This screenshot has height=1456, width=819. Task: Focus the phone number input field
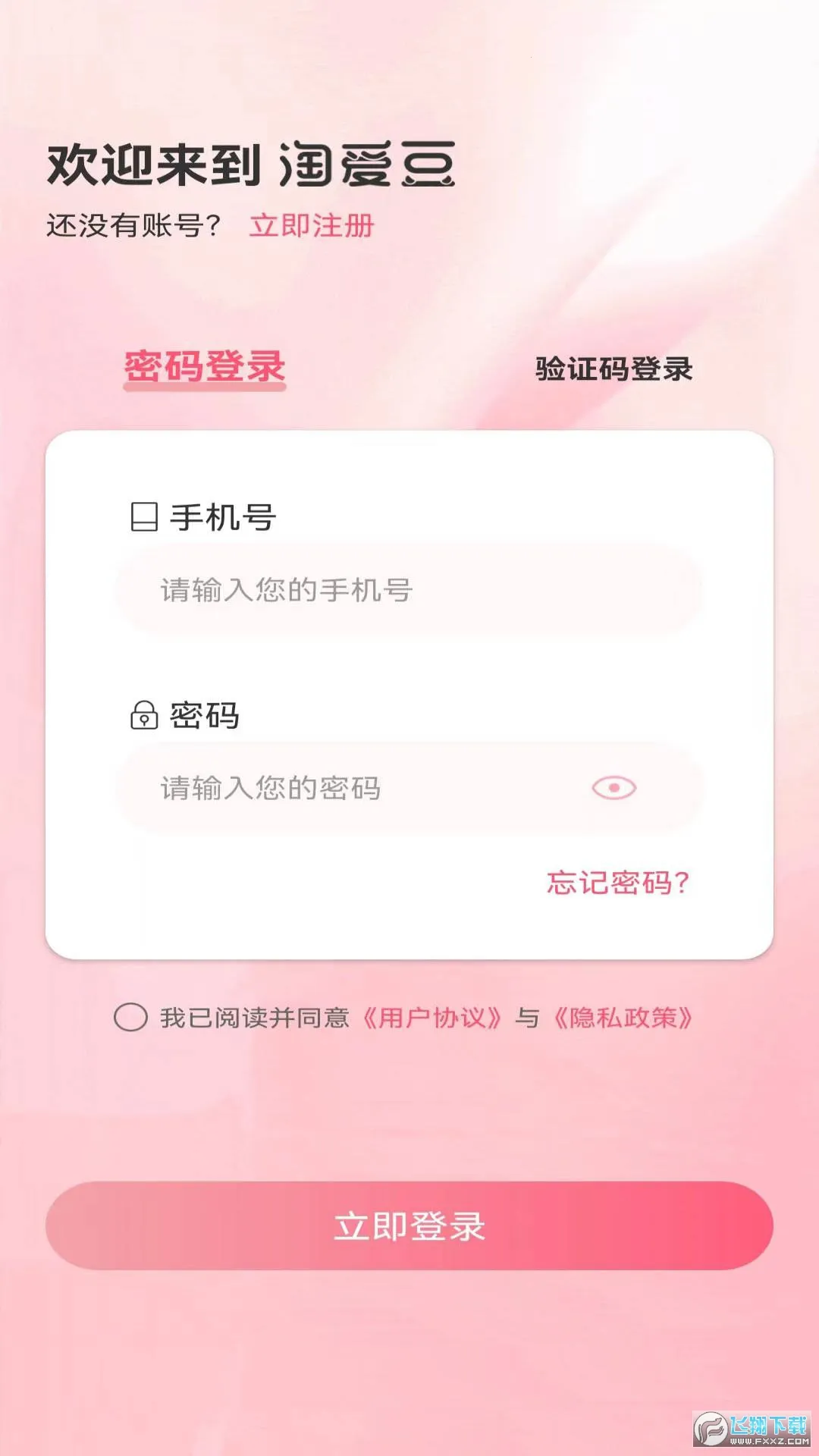(409, 590)
